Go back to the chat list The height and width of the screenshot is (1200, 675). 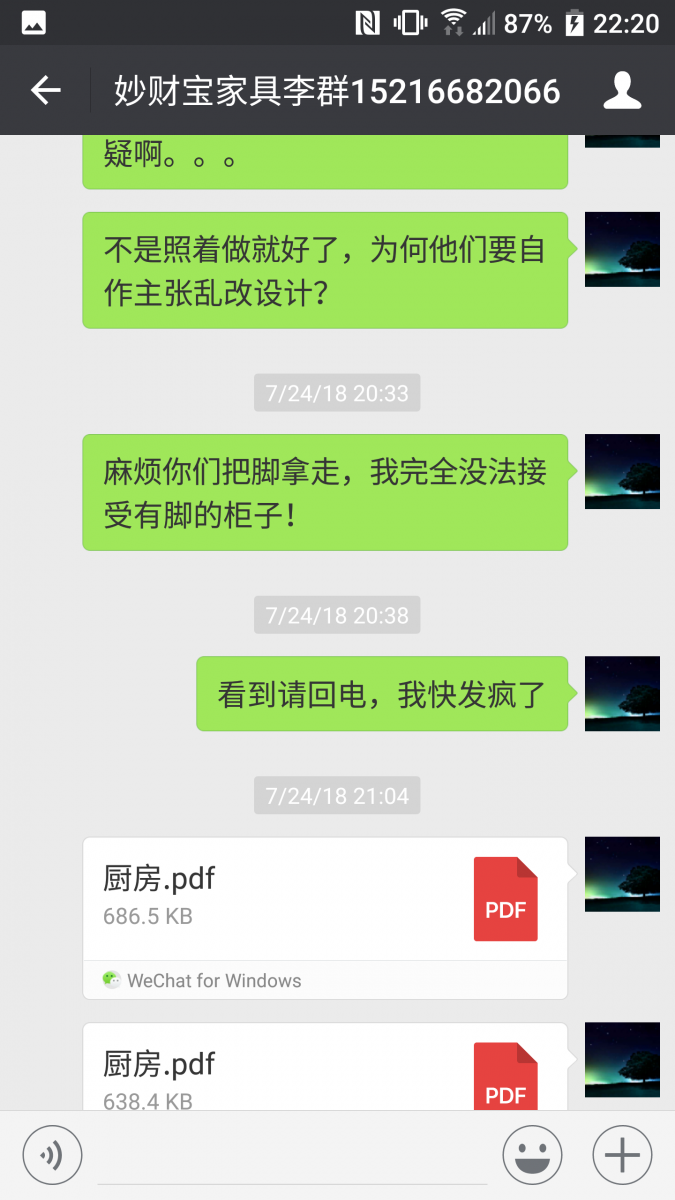46,91
